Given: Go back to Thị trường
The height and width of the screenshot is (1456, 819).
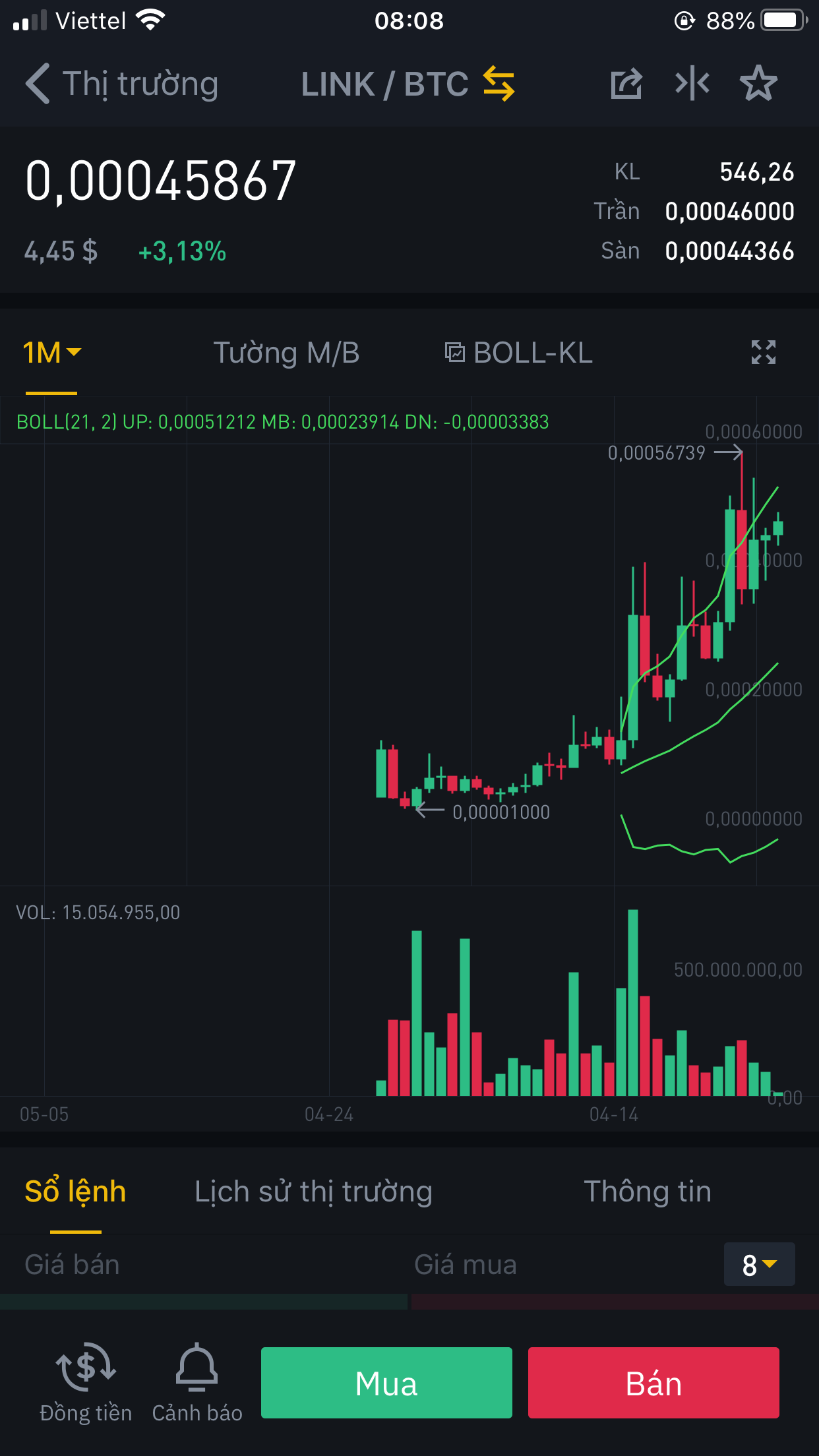Looking at the screenshot, I should (x=122, y=84).
